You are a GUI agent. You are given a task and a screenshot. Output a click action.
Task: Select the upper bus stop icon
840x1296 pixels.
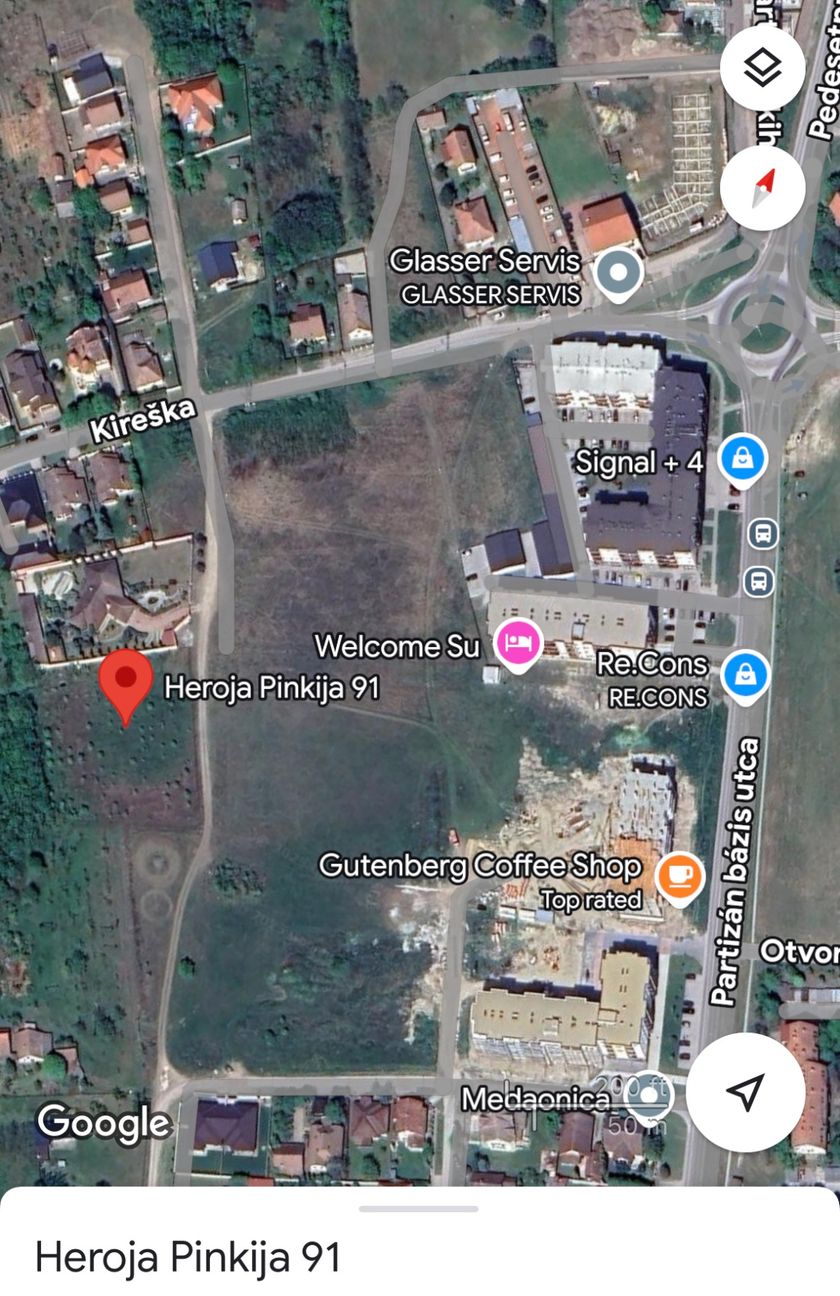click(x=763, y=533)
